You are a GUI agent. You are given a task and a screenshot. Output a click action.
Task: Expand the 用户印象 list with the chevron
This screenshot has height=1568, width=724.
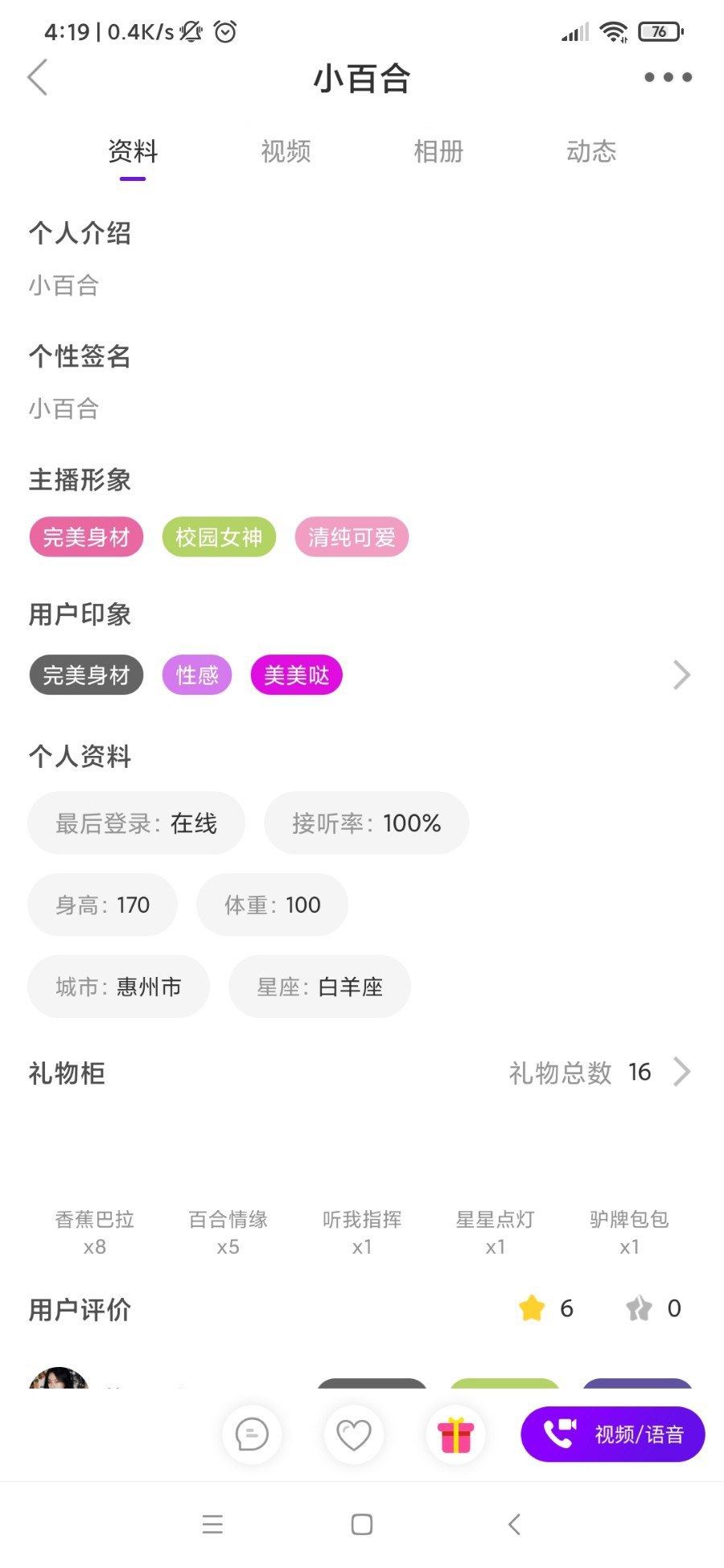pos(681,675)
